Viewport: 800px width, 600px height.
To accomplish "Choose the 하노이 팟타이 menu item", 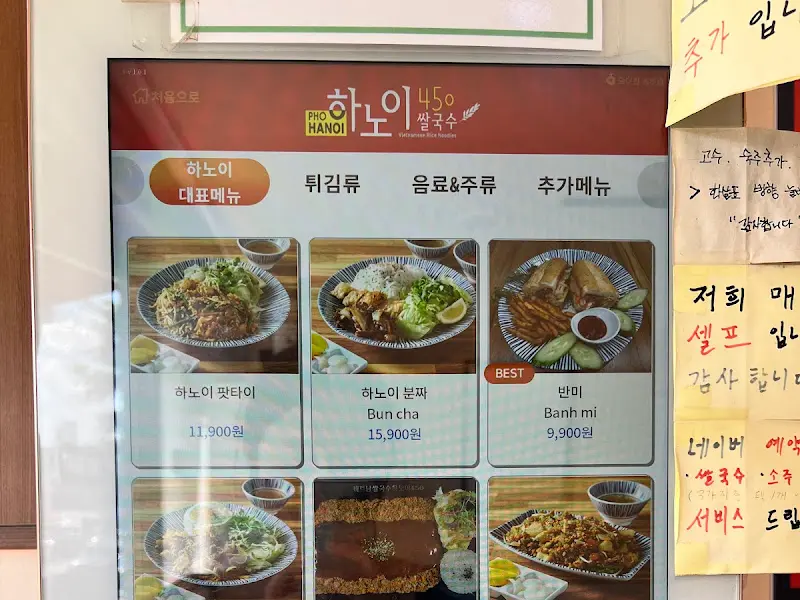I will tap(214, 350).
